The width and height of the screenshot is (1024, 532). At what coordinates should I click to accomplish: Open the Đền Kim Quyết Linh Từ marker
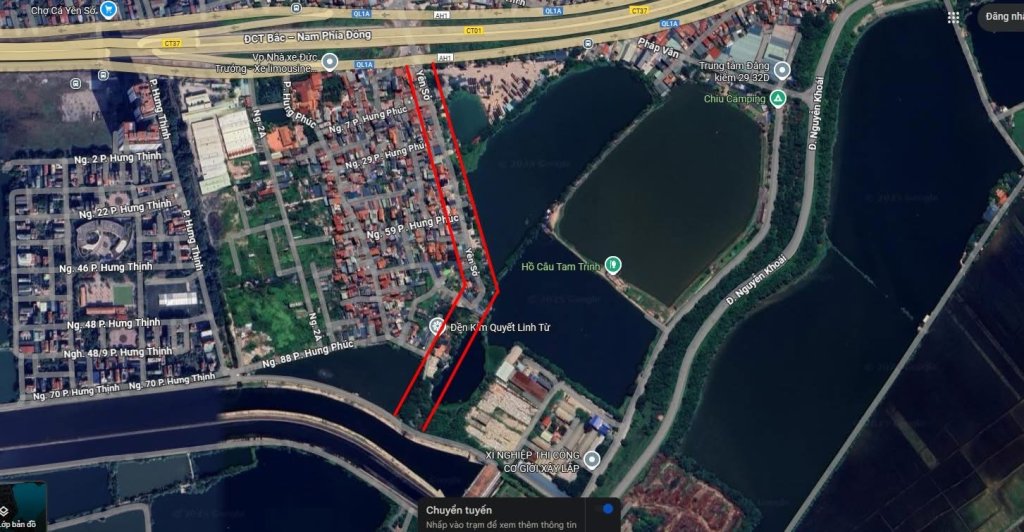[x=436, y=327]
